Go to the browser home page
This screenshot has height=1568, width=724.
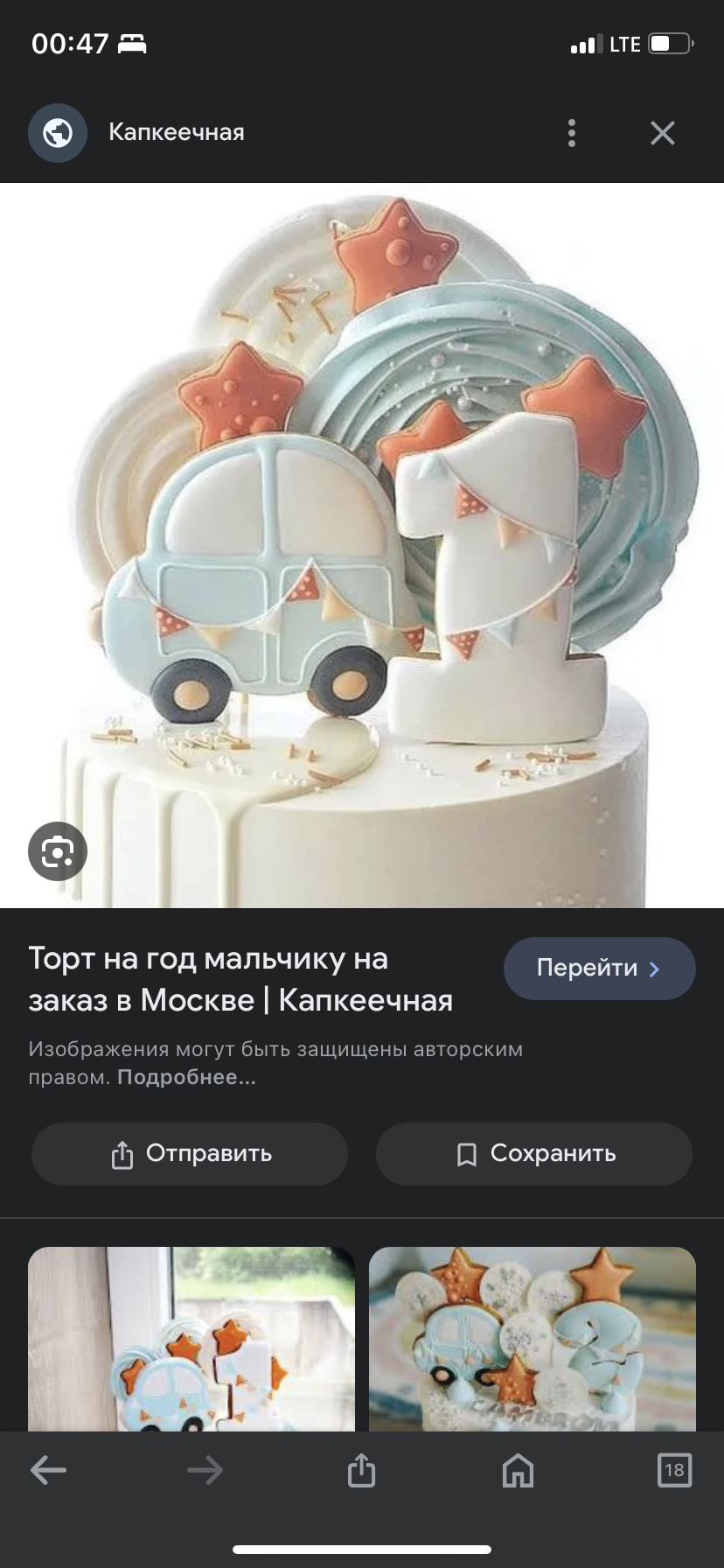point(518,1470)
